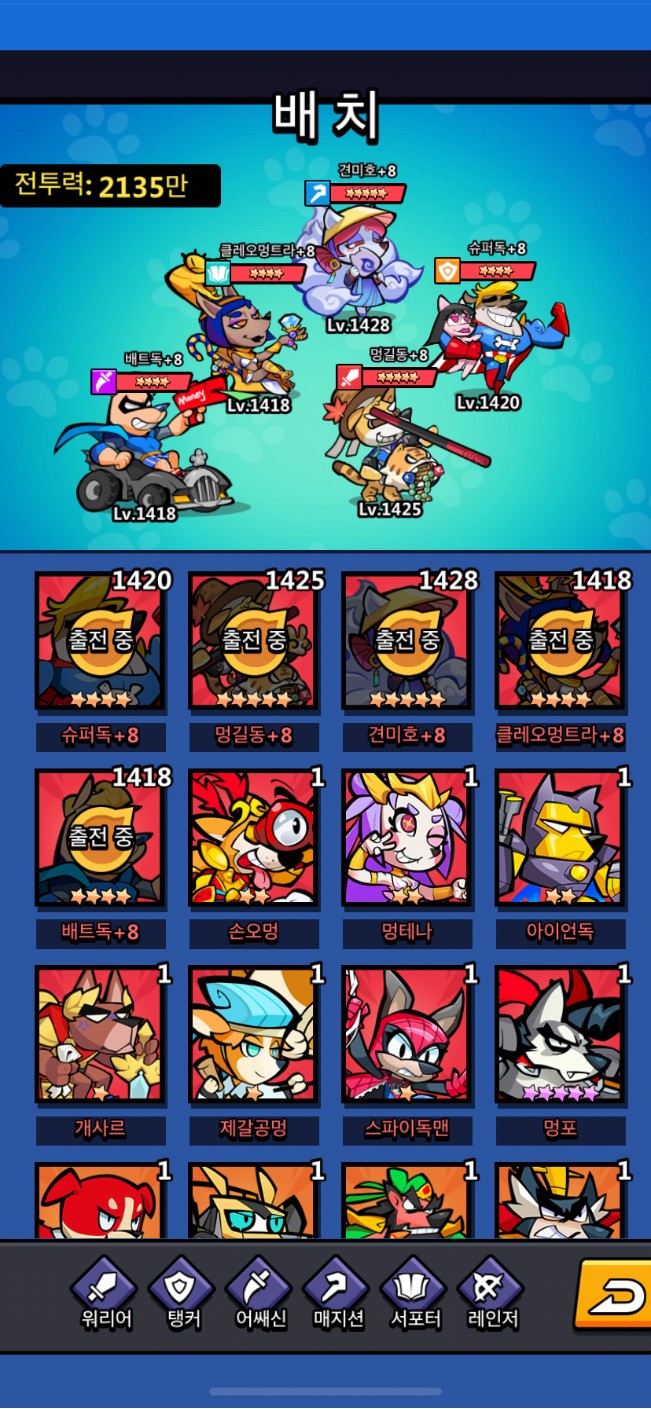651x1409 pixels.
Task: Select the 손오멍 hero card
Action: point(254,837)
